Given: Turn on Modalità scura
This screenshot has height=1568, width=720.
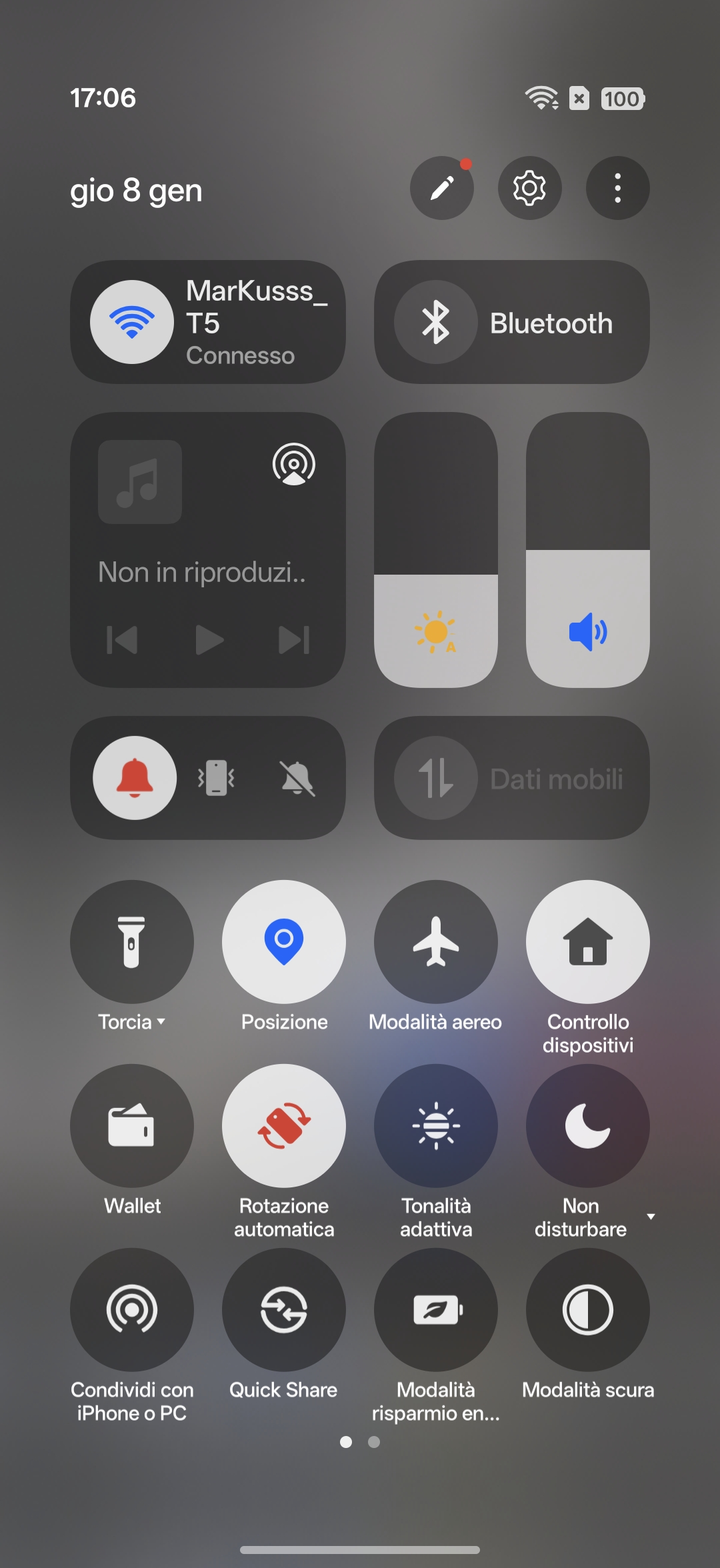Looking at the screenshot, I should point(588,1309).
